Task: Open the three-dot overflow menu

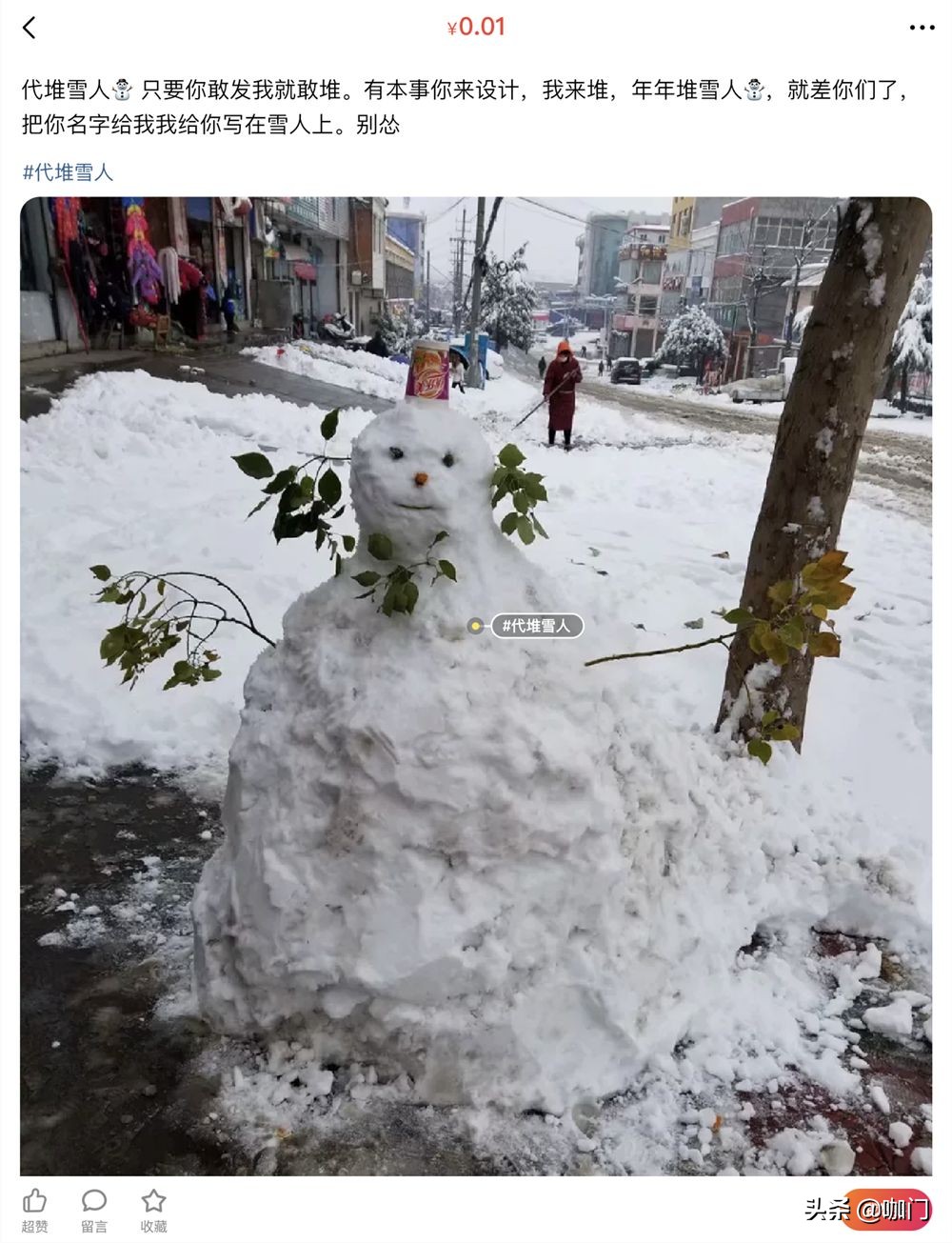Action: [922, 28]
